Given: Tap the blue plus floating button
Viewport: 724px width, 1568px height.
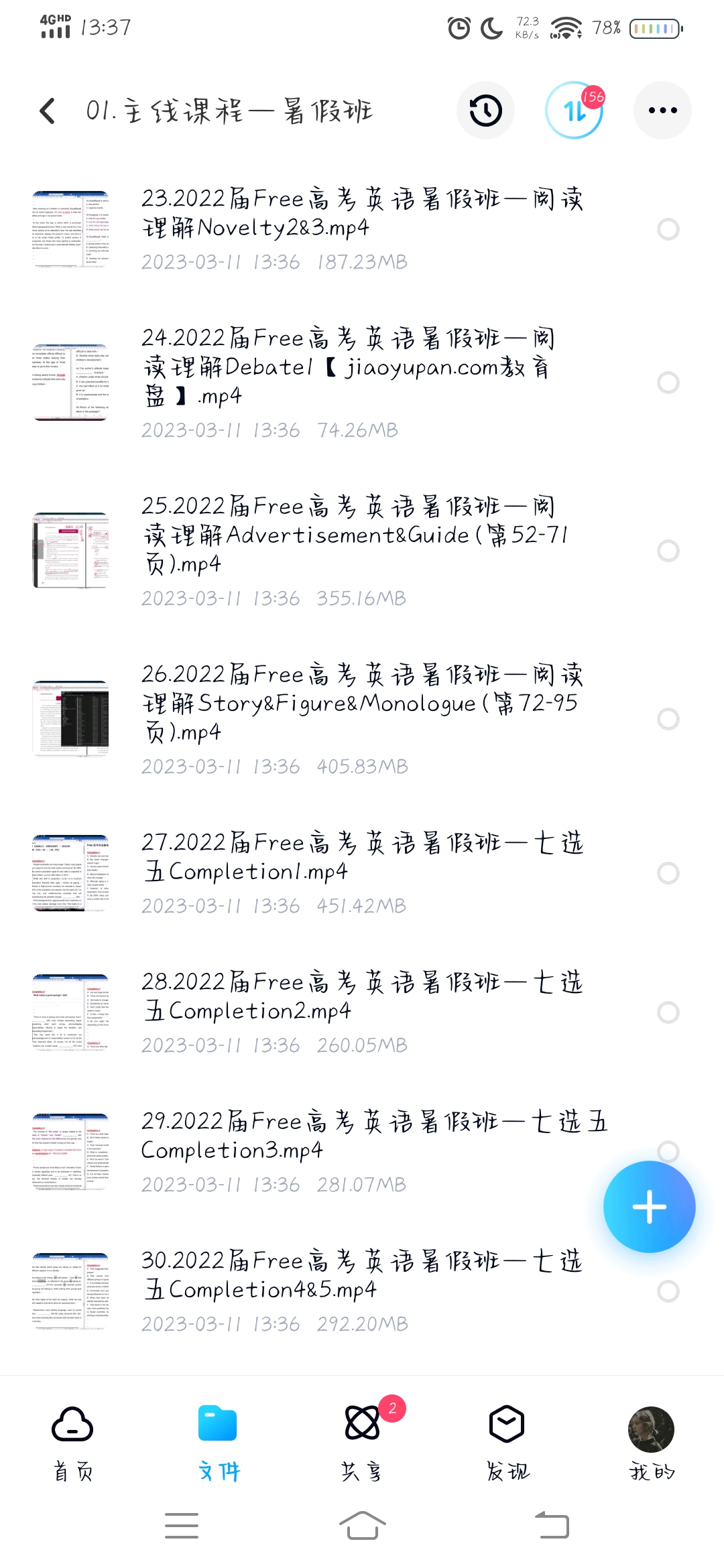Looking at the screenshot, I should [649, 1207].
